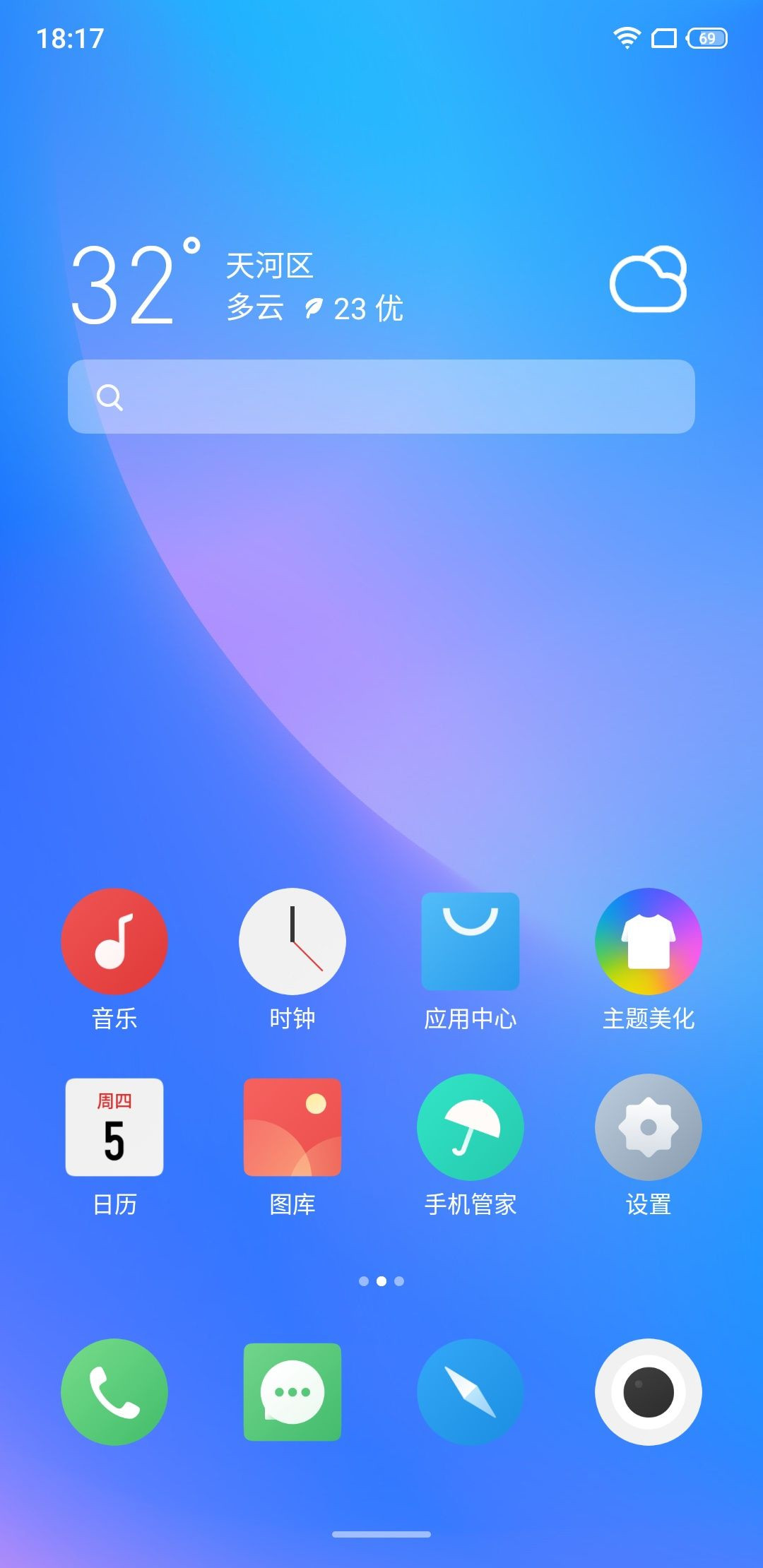
Task: Open the 图库 gallery app
Action: [x=292, y=1127]
